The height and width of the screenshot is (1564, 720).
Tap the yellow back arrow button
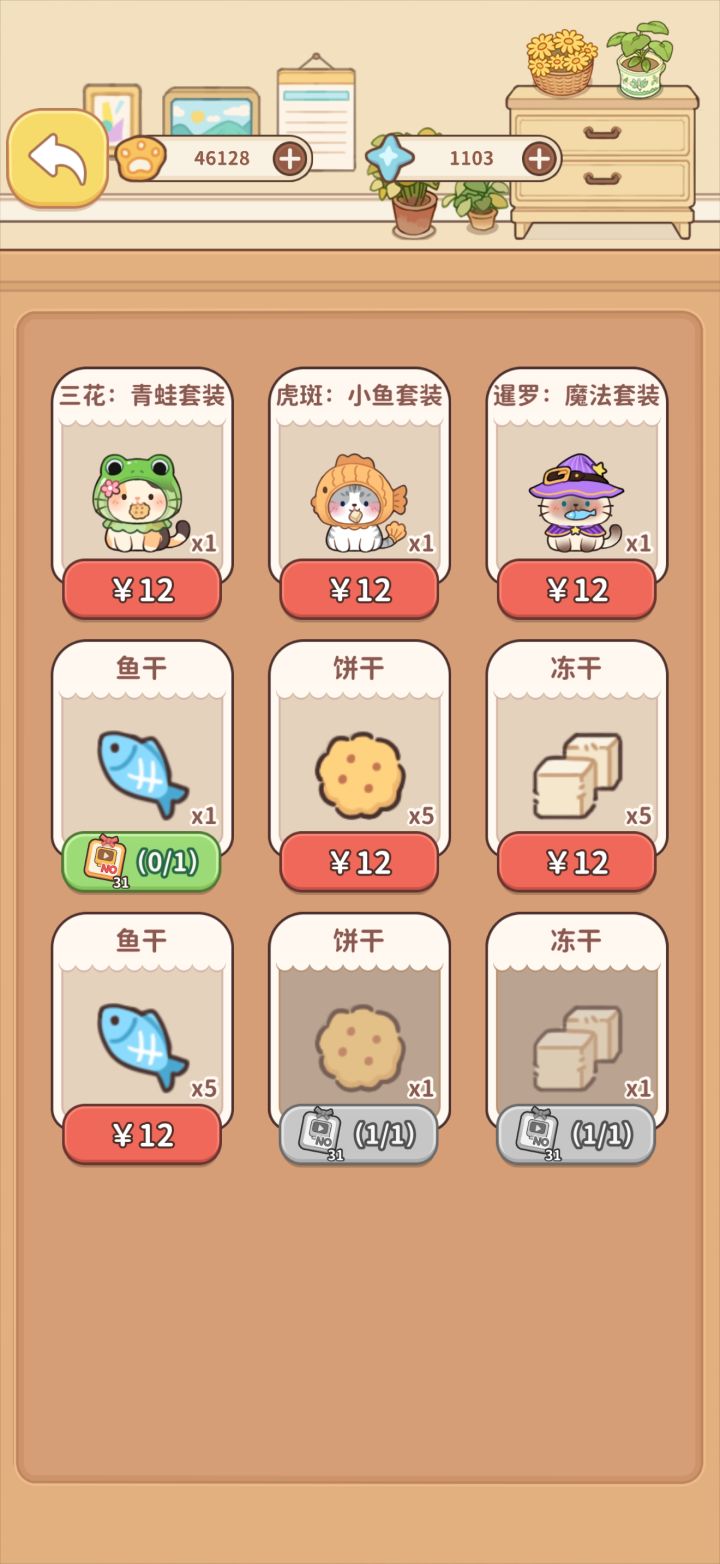[x=57, y=158]
